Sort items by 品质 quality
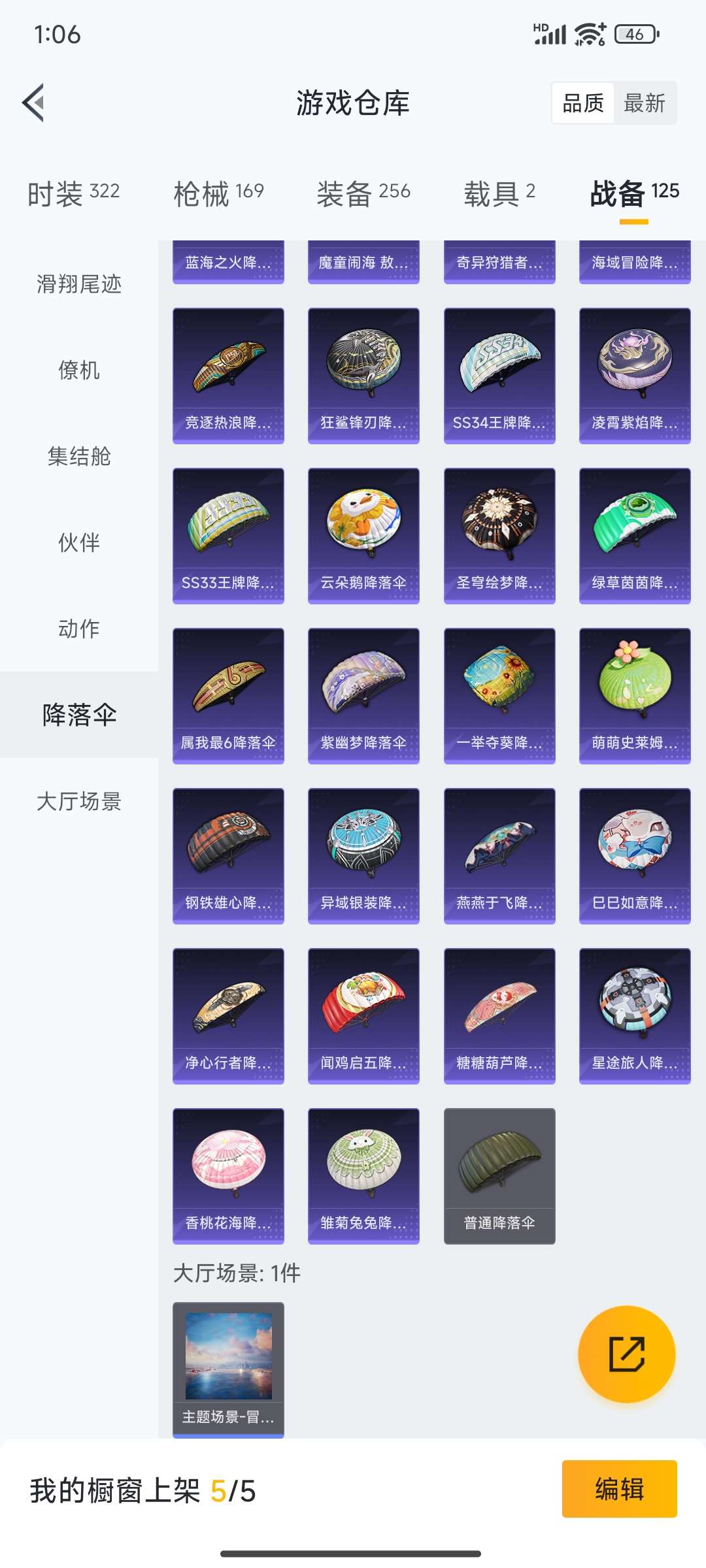 (582, 103)
